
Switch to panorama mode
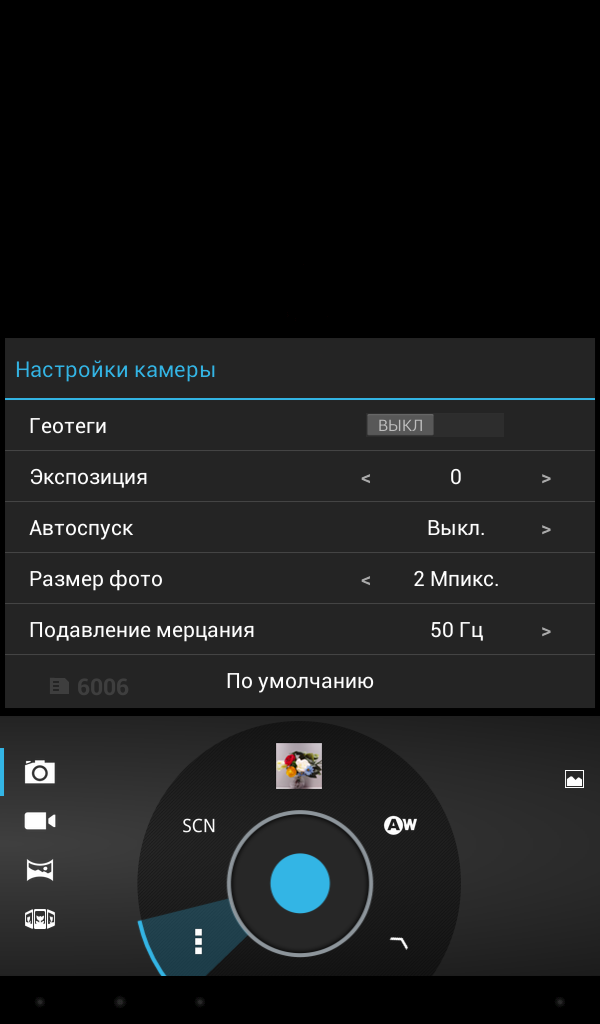click(40, 870)
